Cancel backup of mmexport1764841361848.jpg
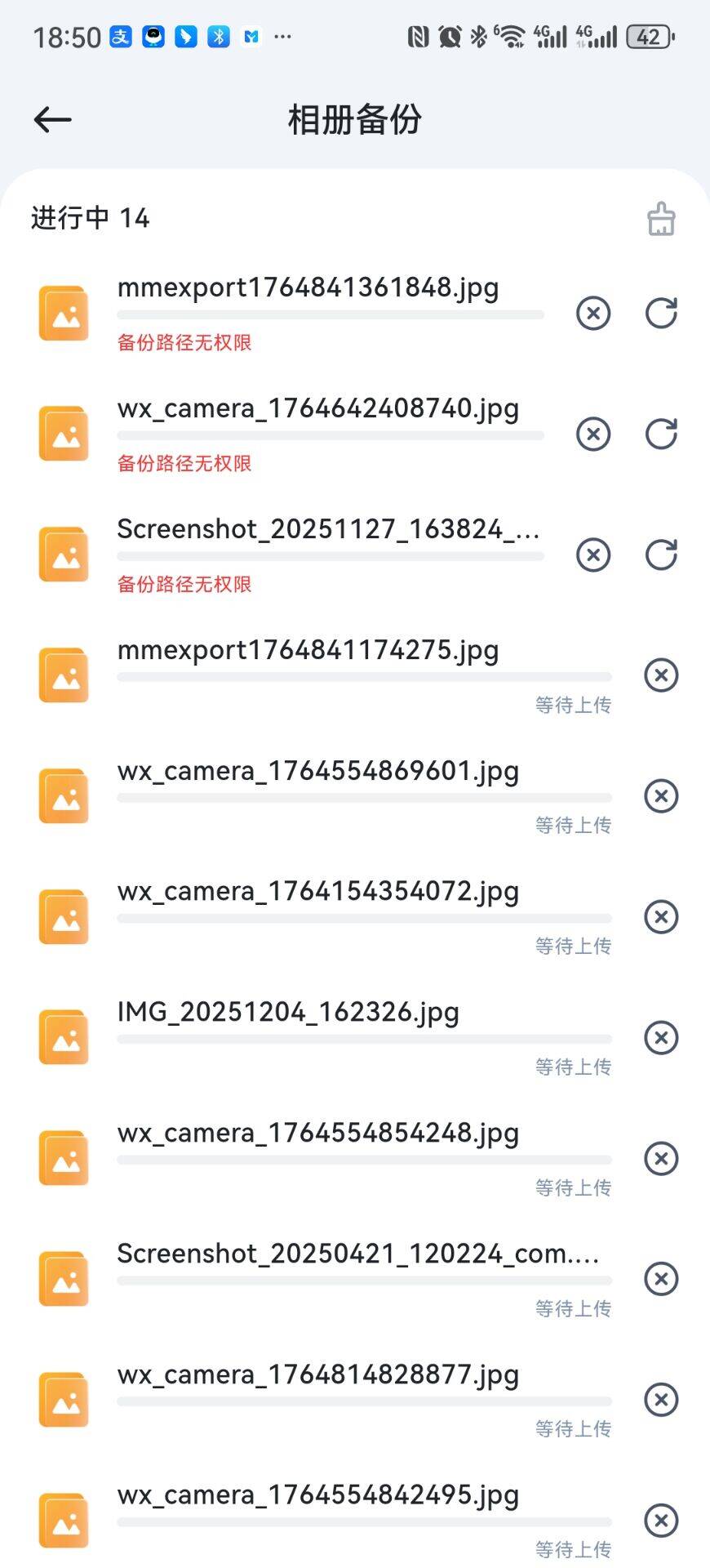This screenshot has height=1568, width=710. click(593, 313)
